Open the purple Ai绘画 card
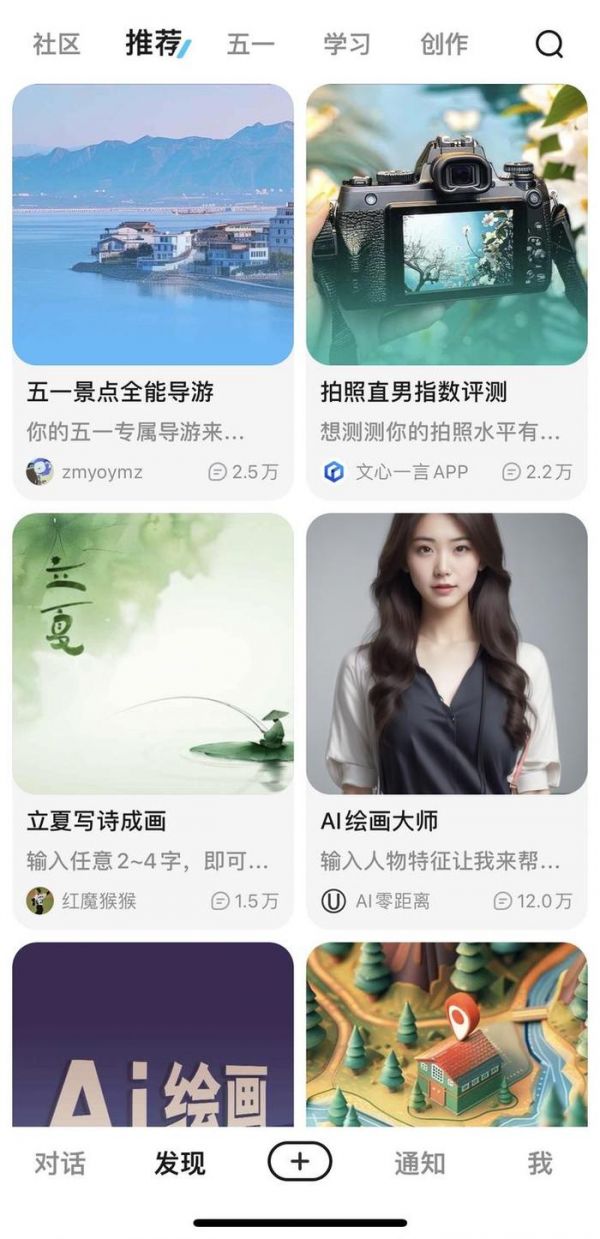Image resolution: width=600 pixels, height=1239 pixels. coord(153,1034)
